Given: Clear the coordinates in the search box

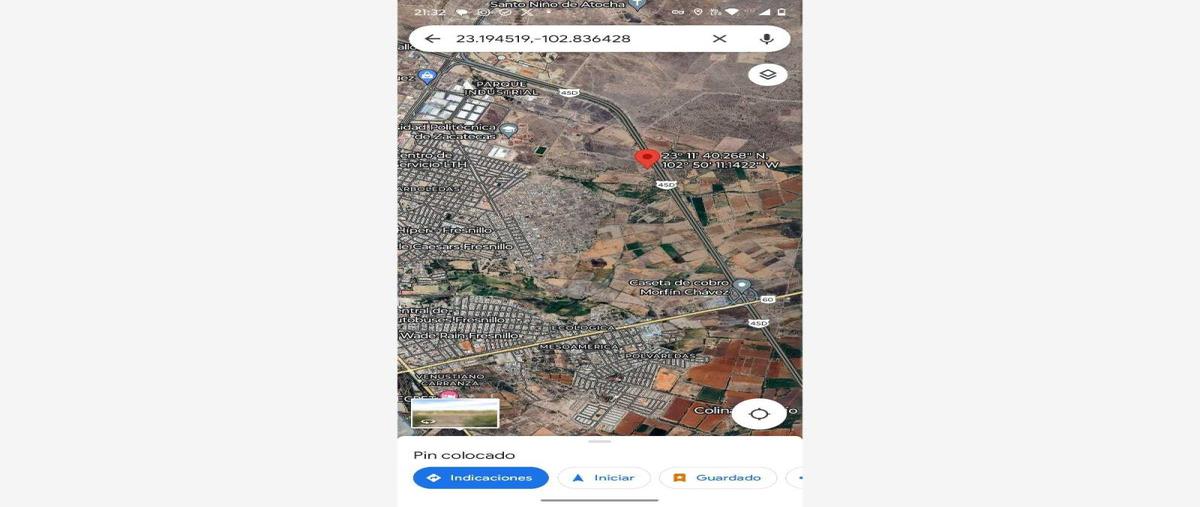Looking at the screenshot, I should [719, 39].
